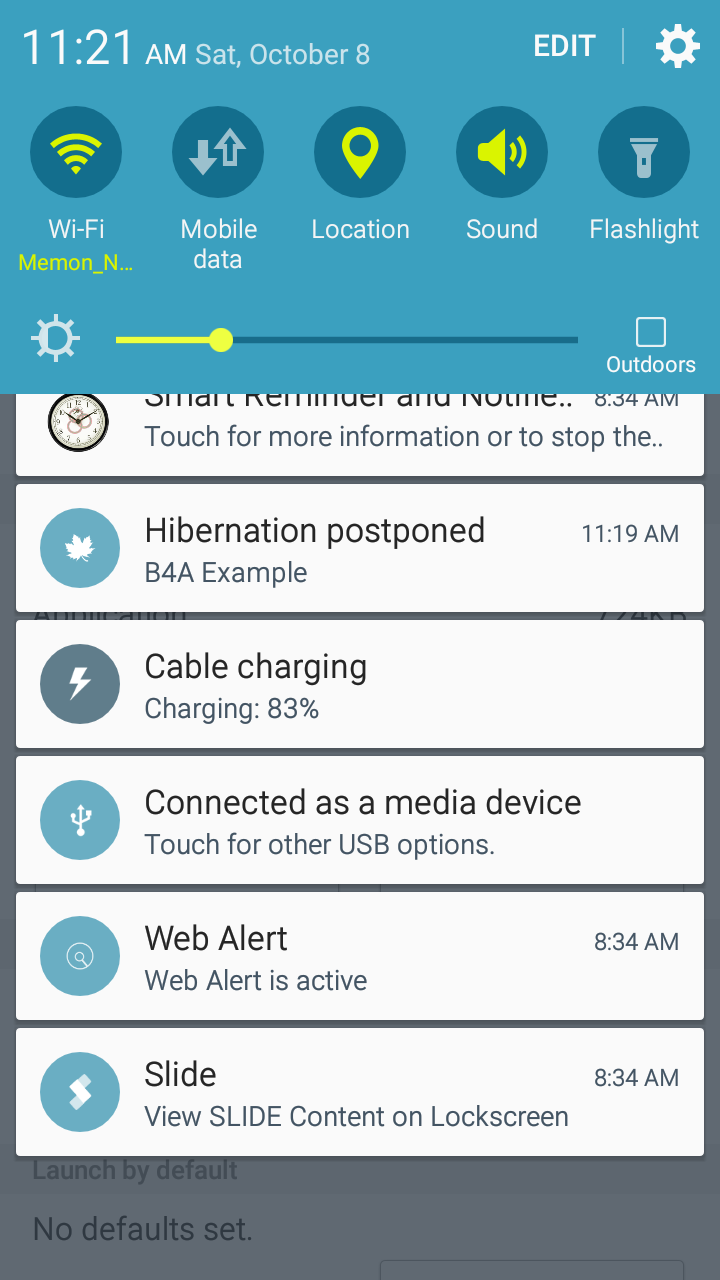The image size is (720, 1280).
Task: Open the Hibernation postponed notification
Action: (x=360, y=548)
